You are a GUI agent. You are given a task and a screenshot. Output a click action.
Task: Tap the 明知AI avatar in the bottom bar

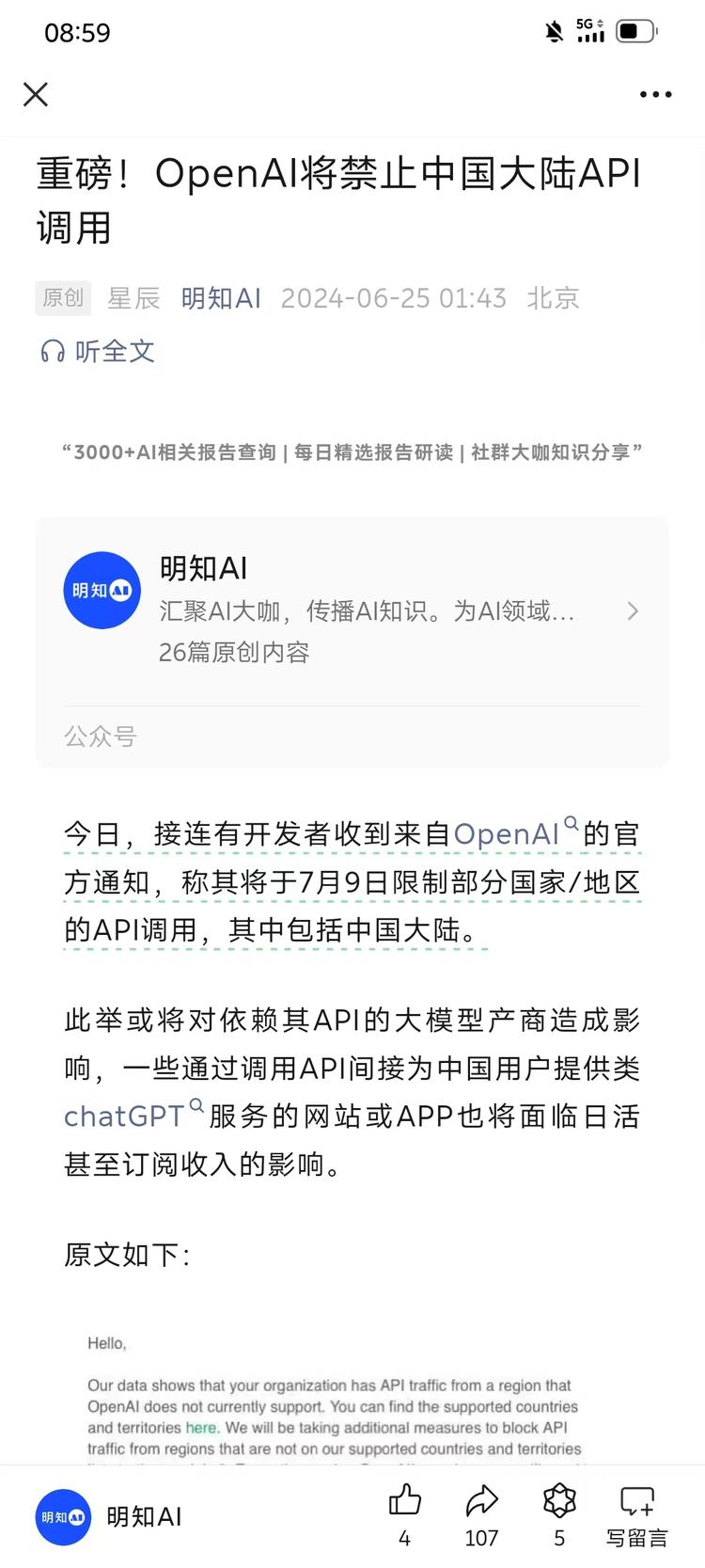click(x=62, y=1515)
